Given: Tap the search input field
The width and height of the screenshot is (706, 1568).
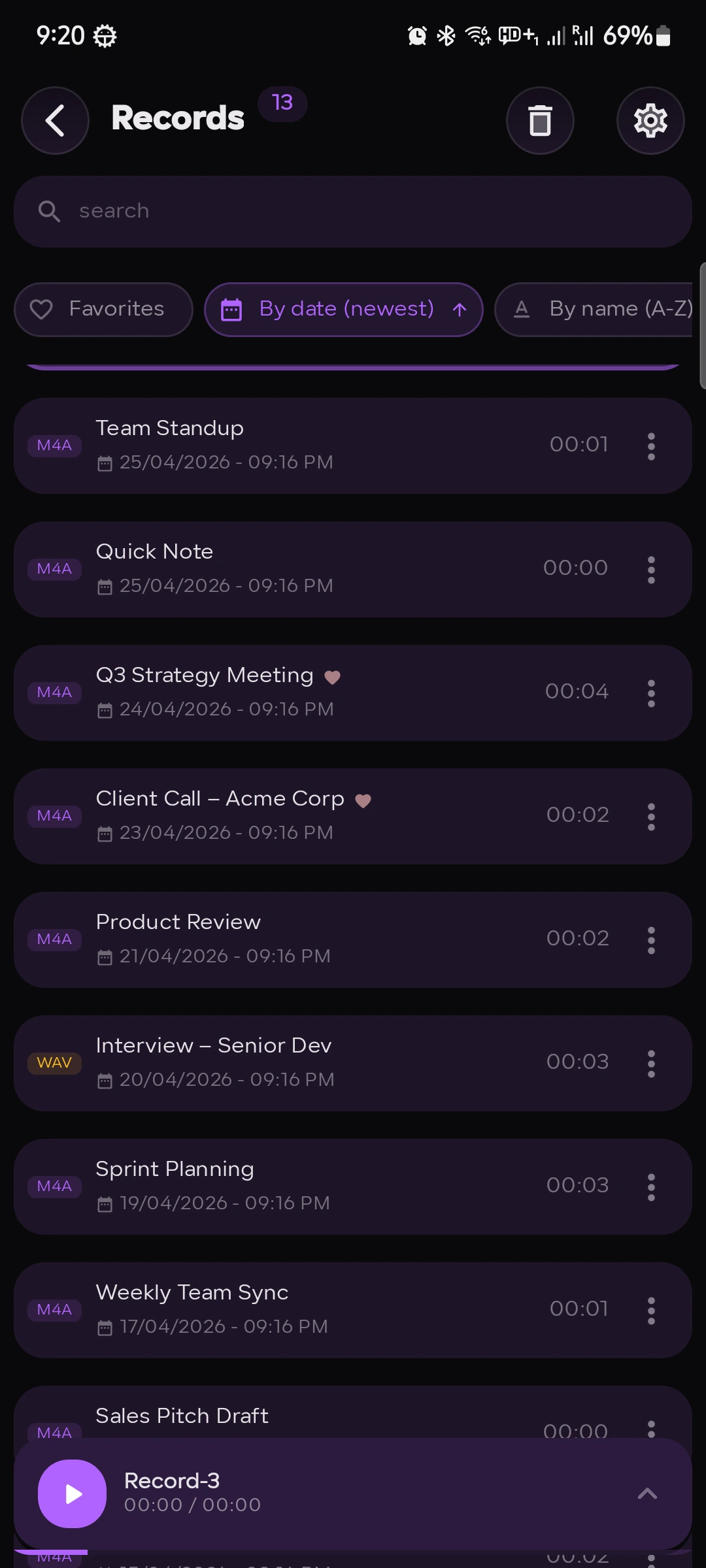Looking at the screenshot, I should point(353,210).
